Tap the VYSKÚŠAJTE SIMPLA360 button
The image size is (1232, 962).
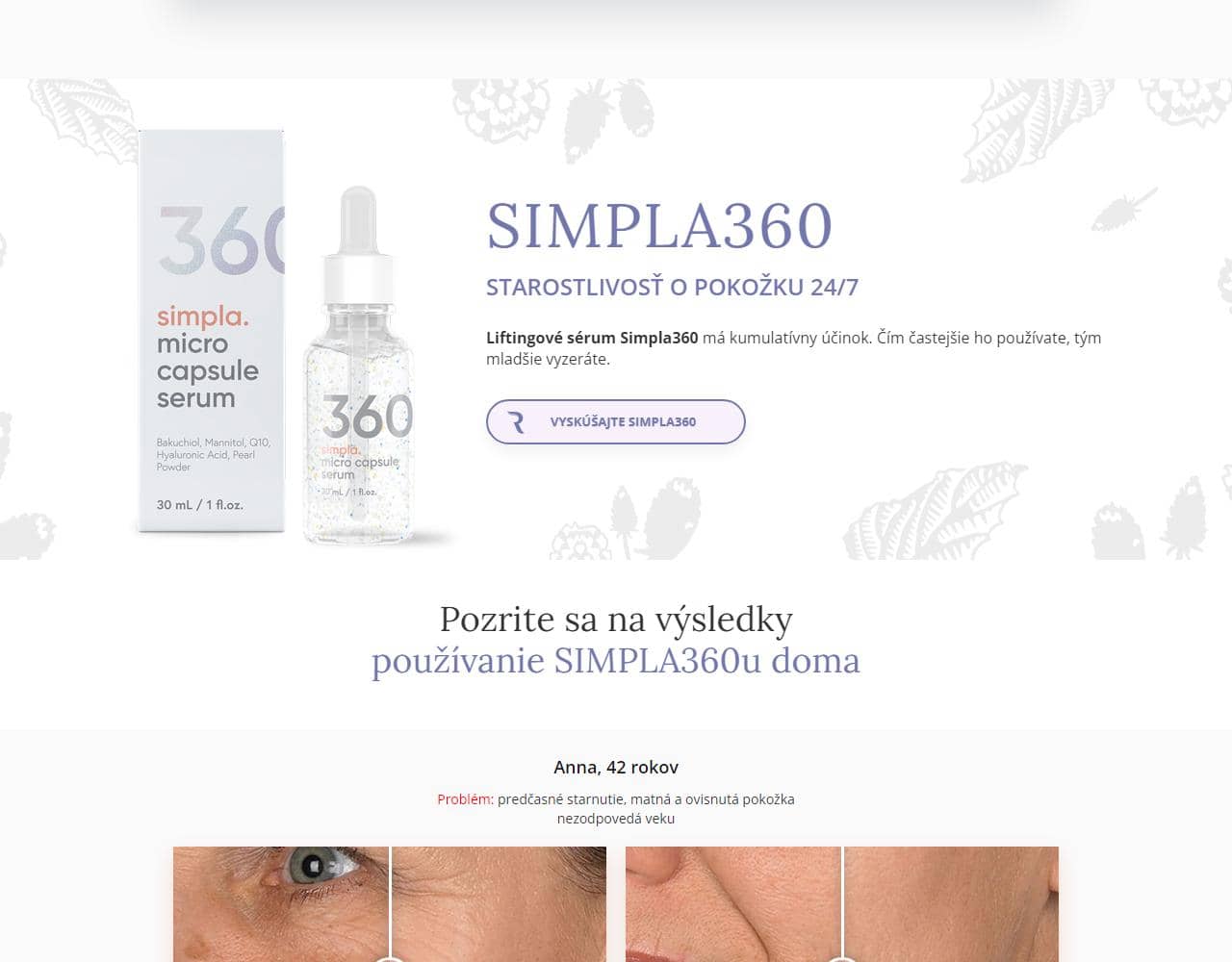[x=616, y=421]
